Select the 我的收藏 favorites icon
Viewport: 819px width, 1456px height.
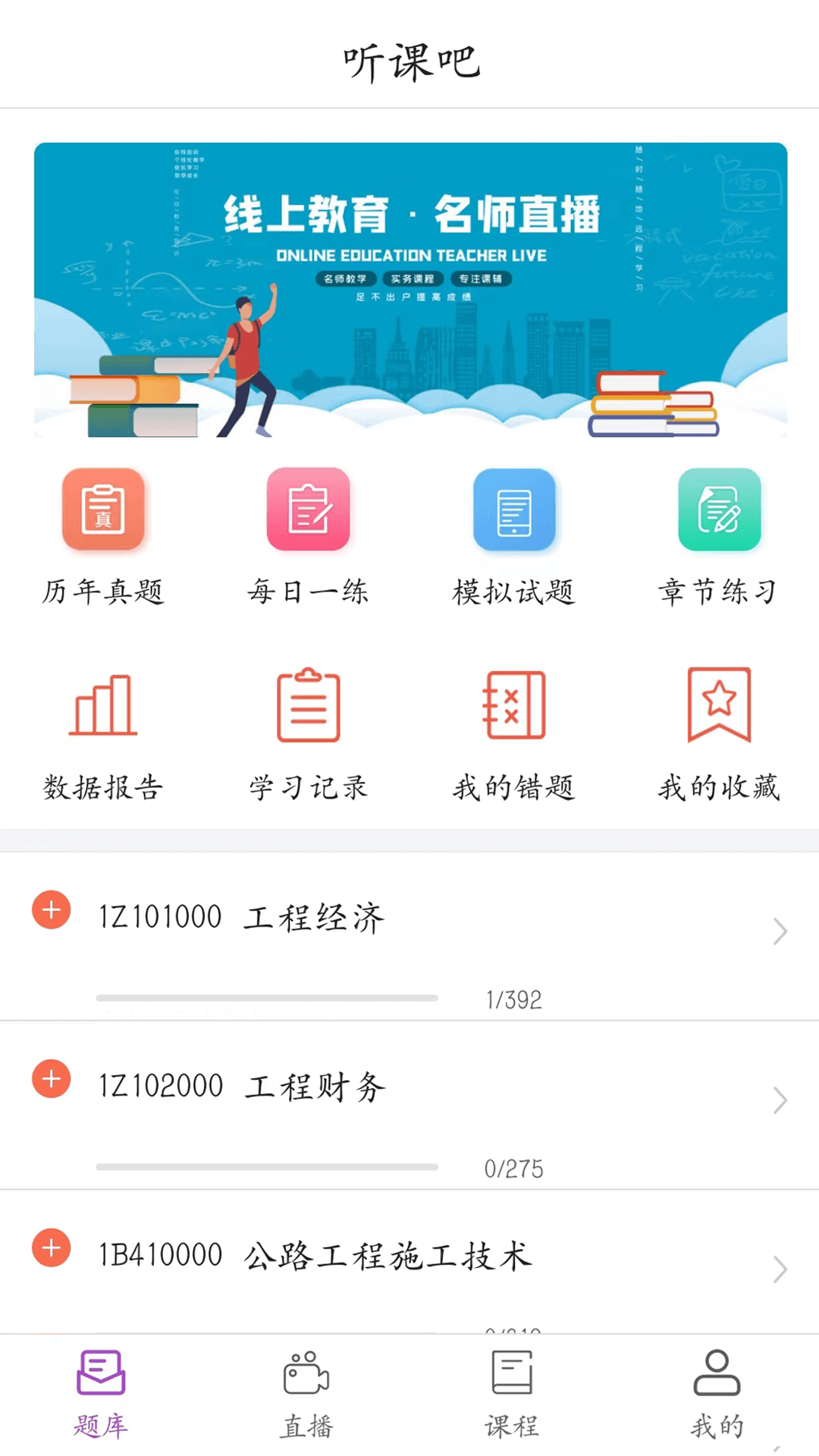(718, 705)
